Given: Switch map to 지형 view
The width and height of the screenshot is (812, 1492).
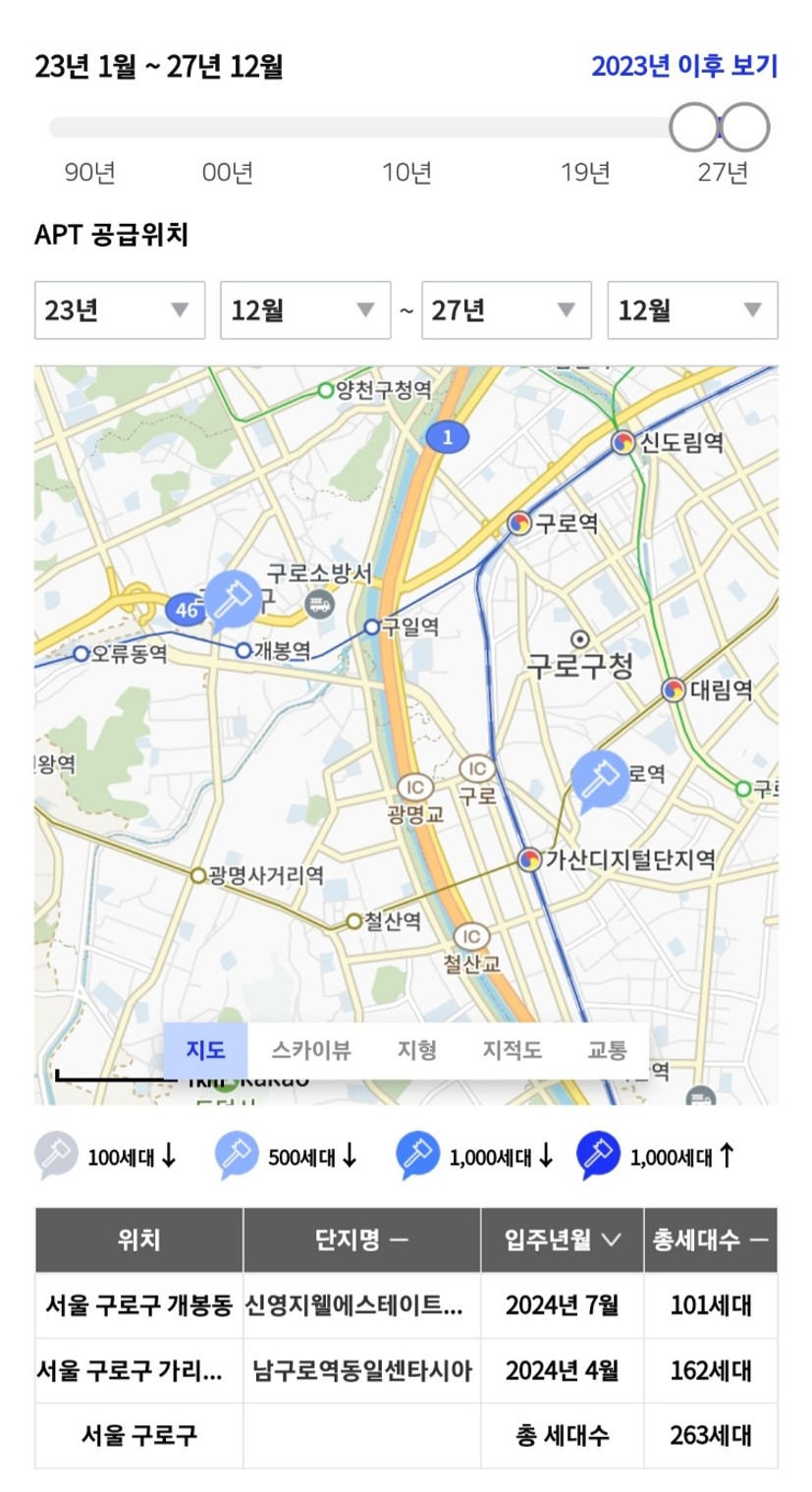Looking at the screenshot, I should point(416,1050).
